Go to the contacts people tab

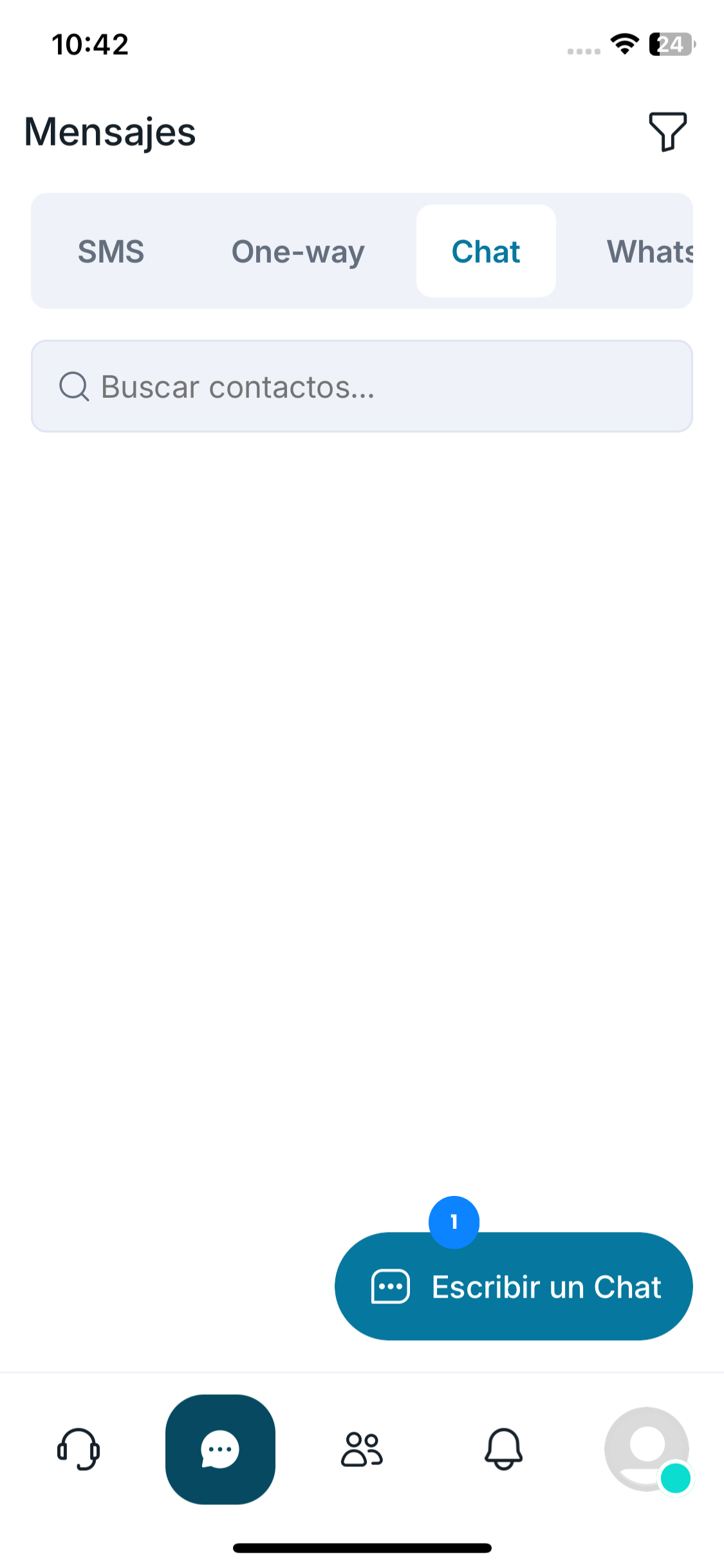coord(362,1449)
